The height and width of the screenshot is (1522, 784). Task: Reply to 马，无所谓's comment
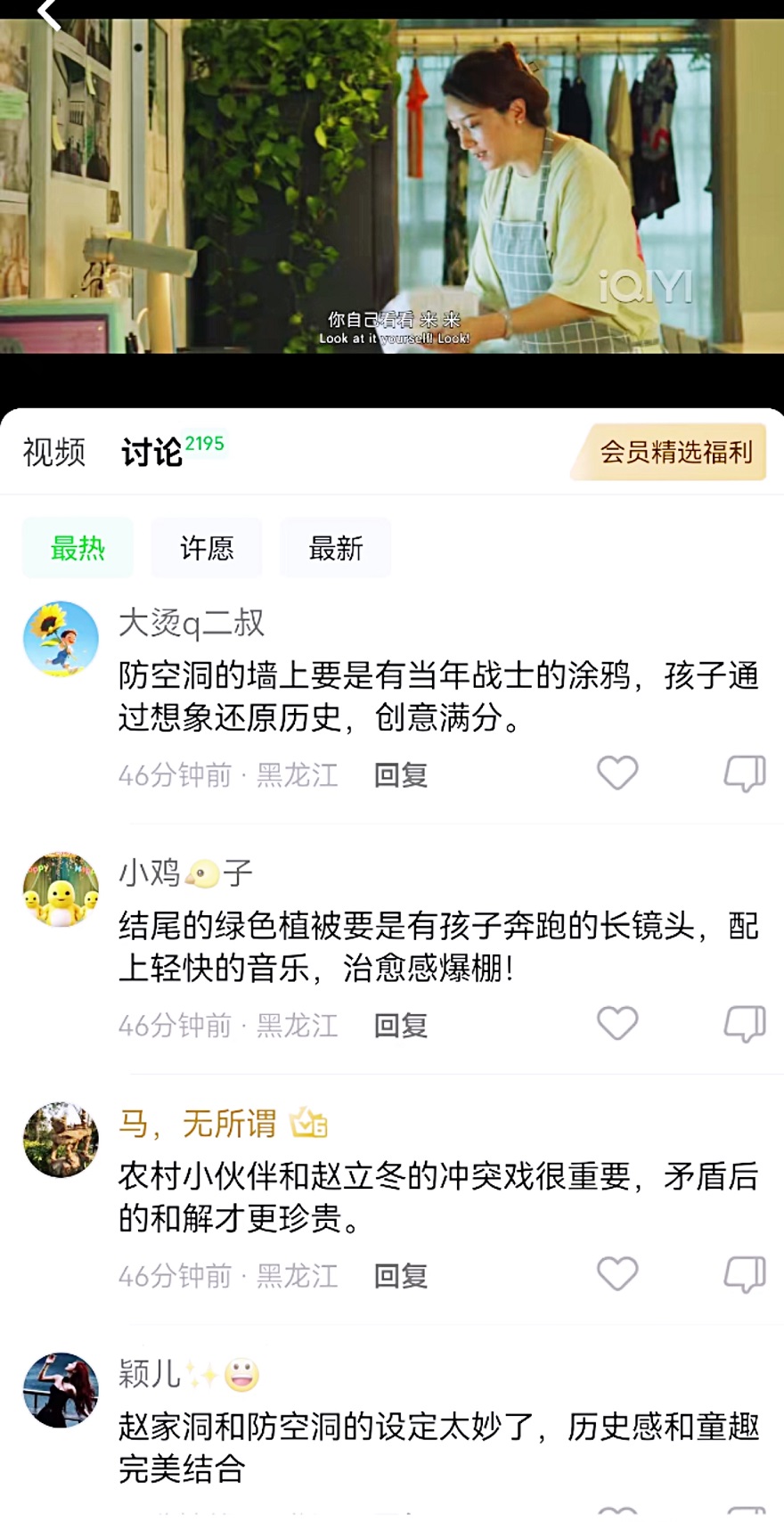401,1276
